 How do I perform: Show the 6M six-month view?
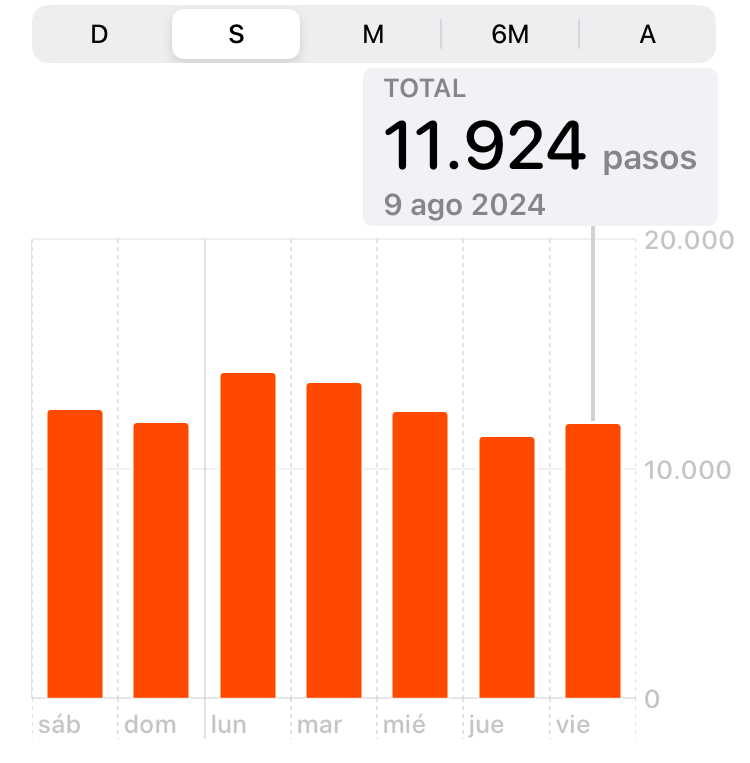pyautogui.click(x=510, y=35)
